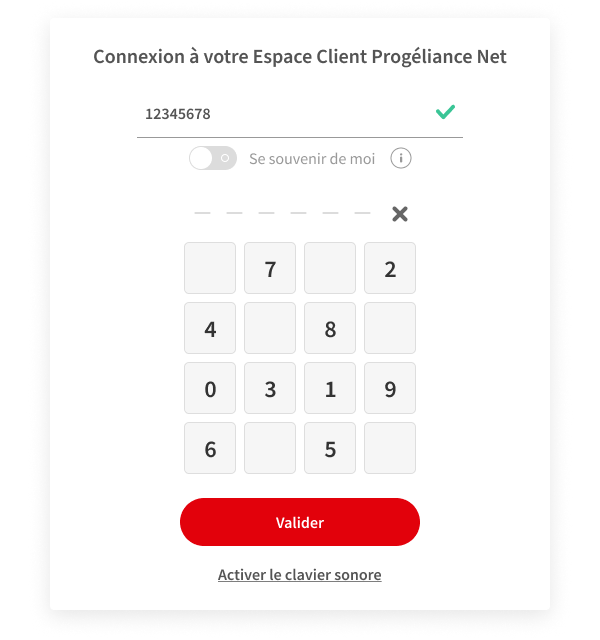Clear the entered code with the X icon
Screen dimensions: 600x640
pyautogui.click(x=400, y=214)
